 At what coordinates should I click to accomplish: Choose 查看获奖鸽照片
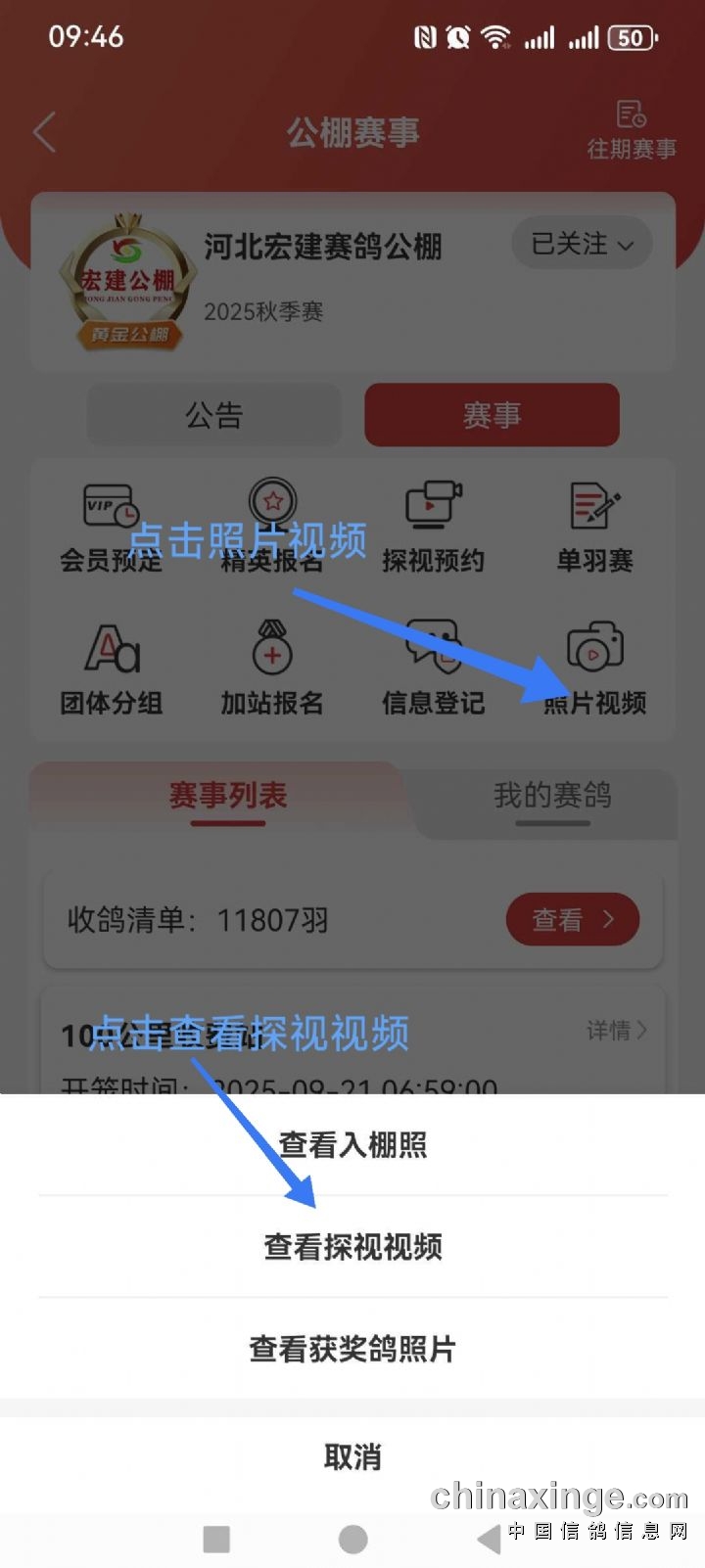[x=352, y=1349]
